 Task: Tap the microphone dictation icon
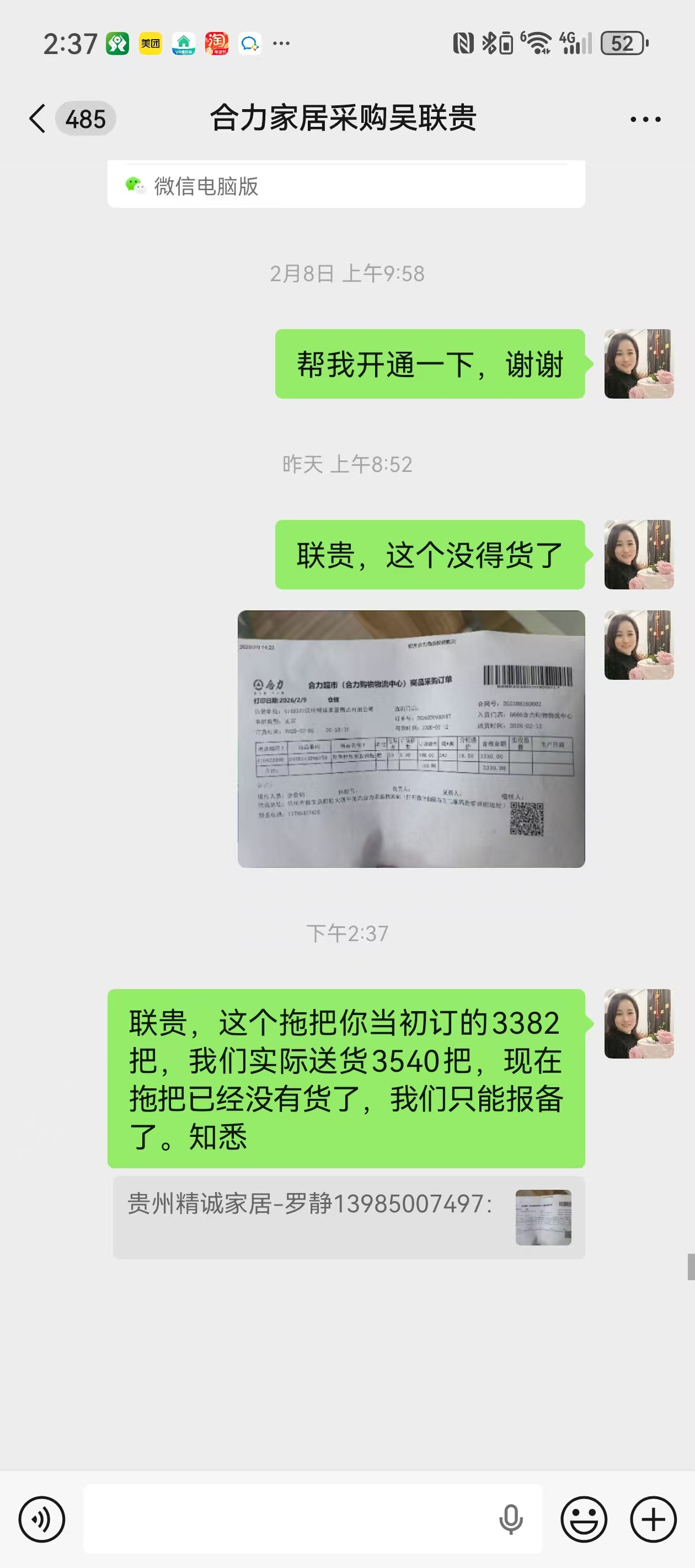pyautogui.click(x=510, y=1519)
